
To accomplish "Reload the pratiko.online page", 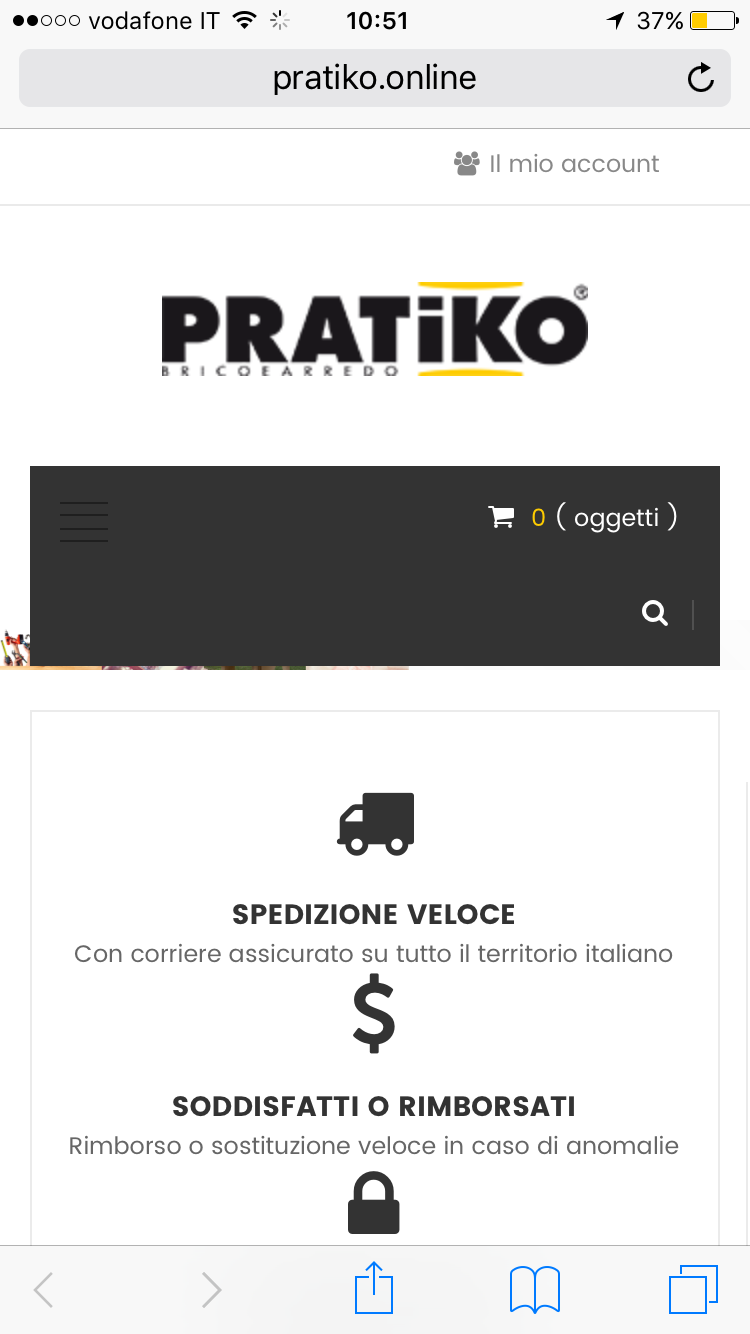I will [x=701, y=78].
